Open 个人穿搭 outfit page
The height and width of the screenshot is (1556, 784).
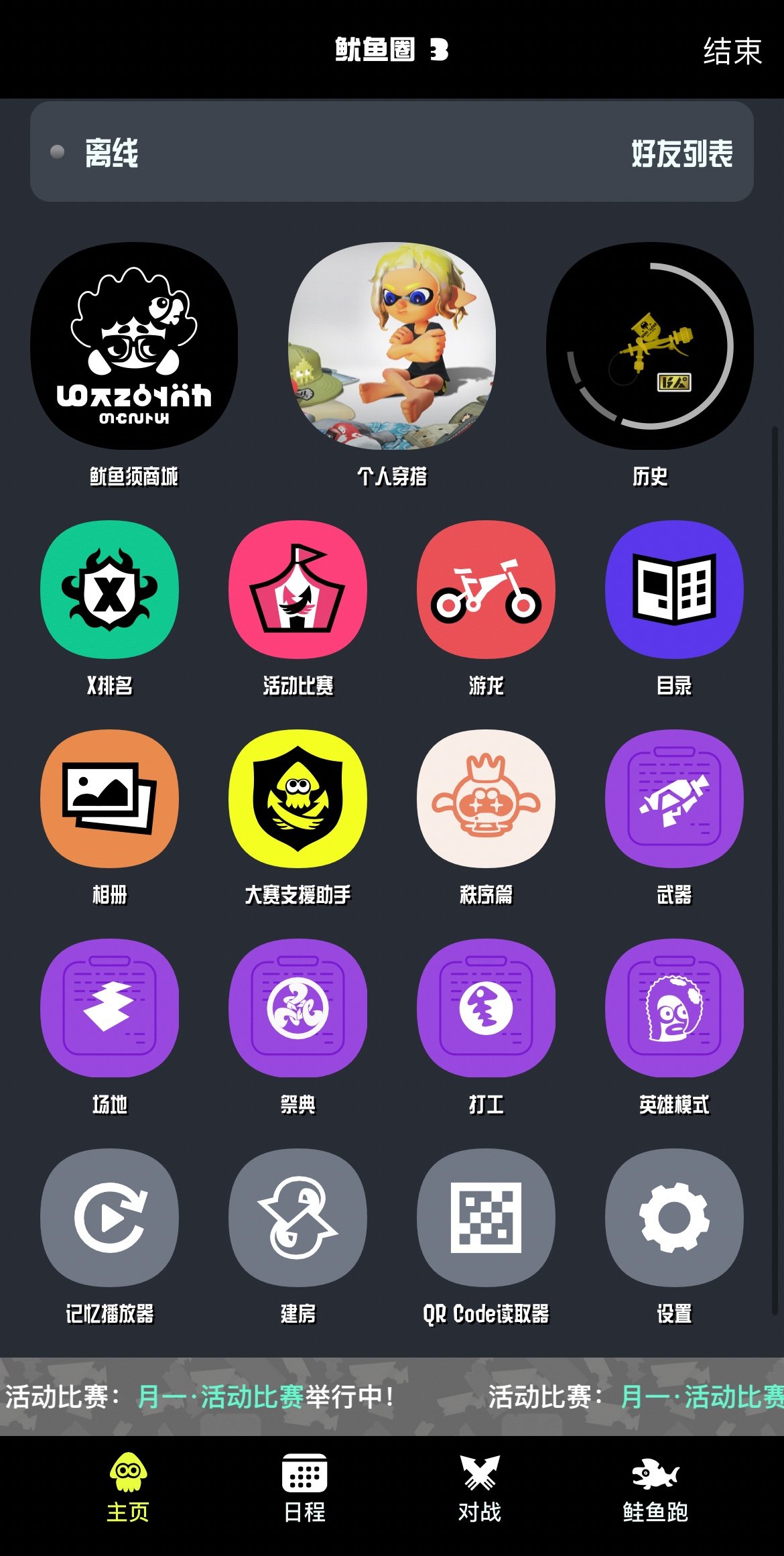pos(392,346)
